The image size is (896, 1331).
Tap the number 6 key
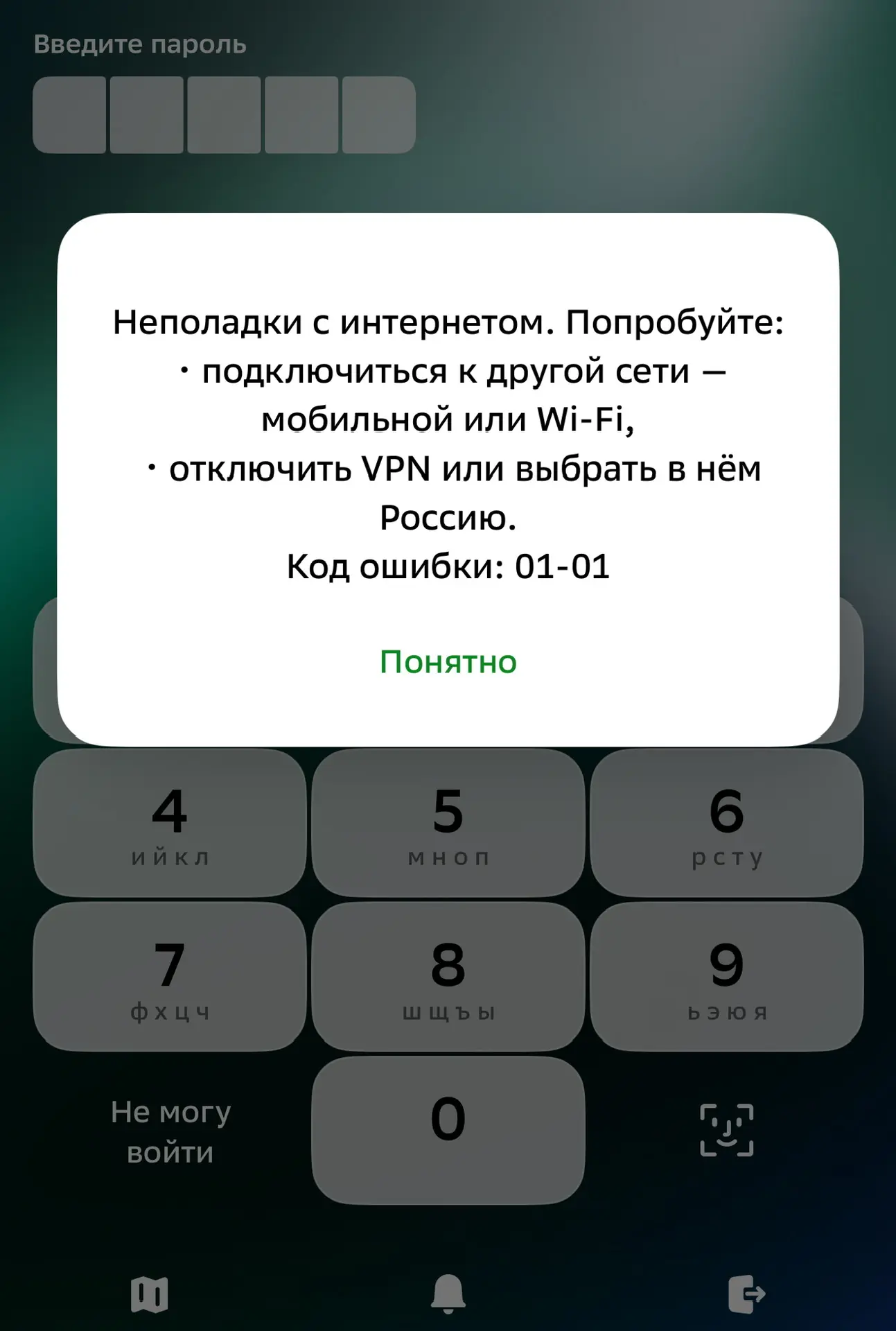click(726, 823)
